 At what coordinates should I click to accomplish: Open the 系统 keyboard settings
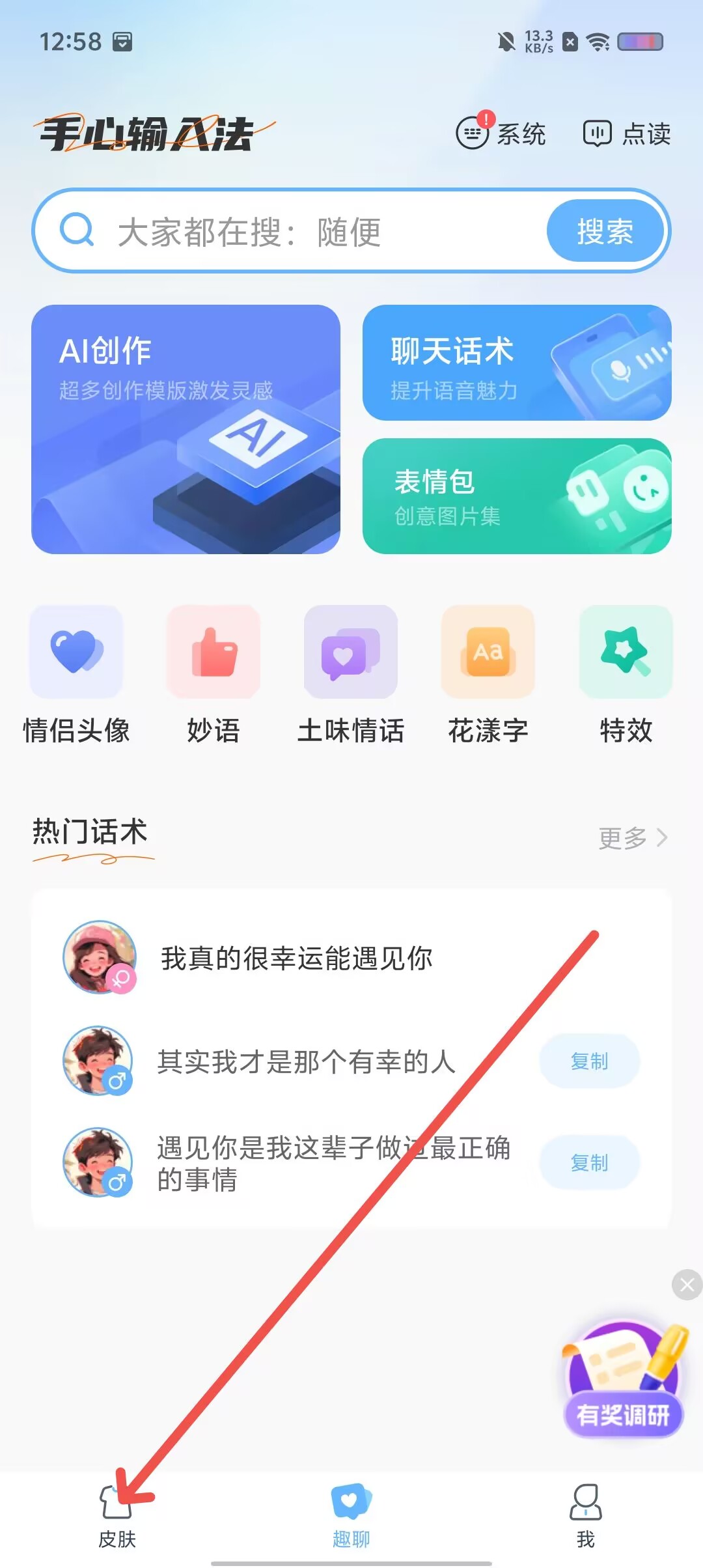(501, 133)
